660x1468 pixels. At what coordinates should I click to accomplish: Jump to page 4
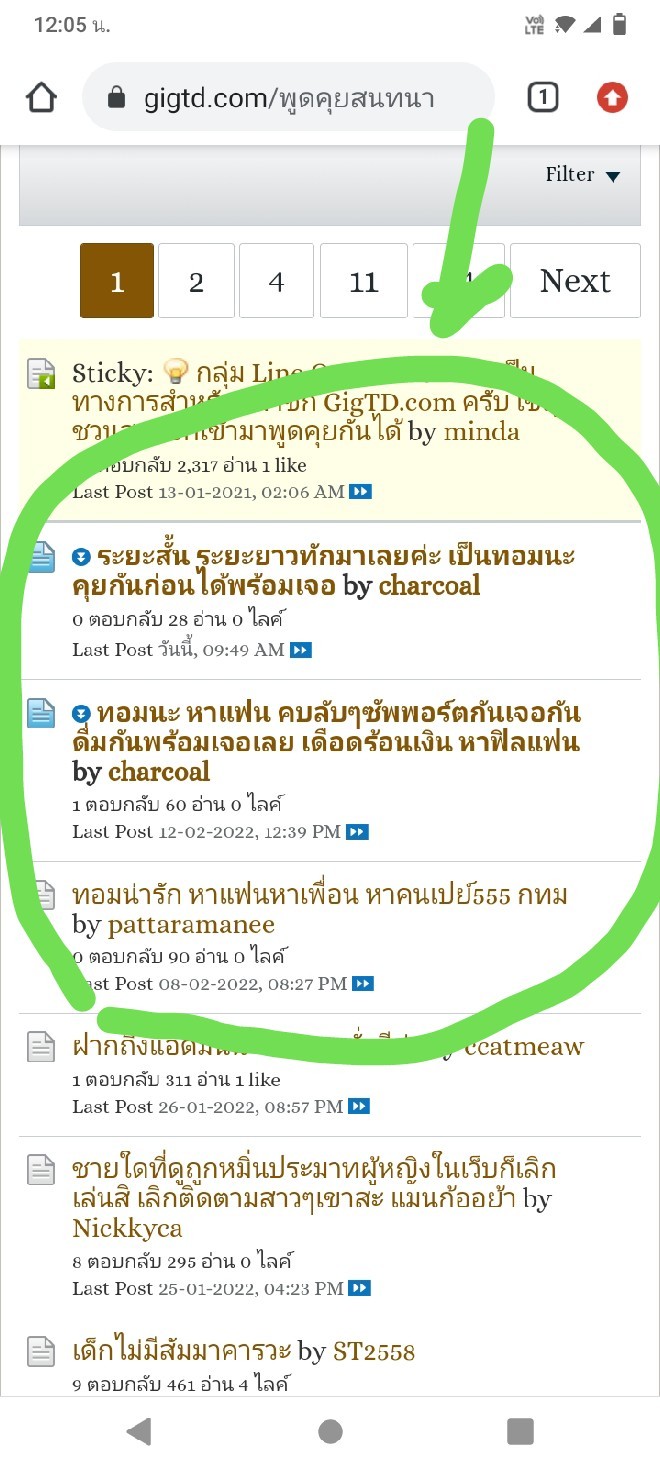pyautogui.click(x=276, y=282)
